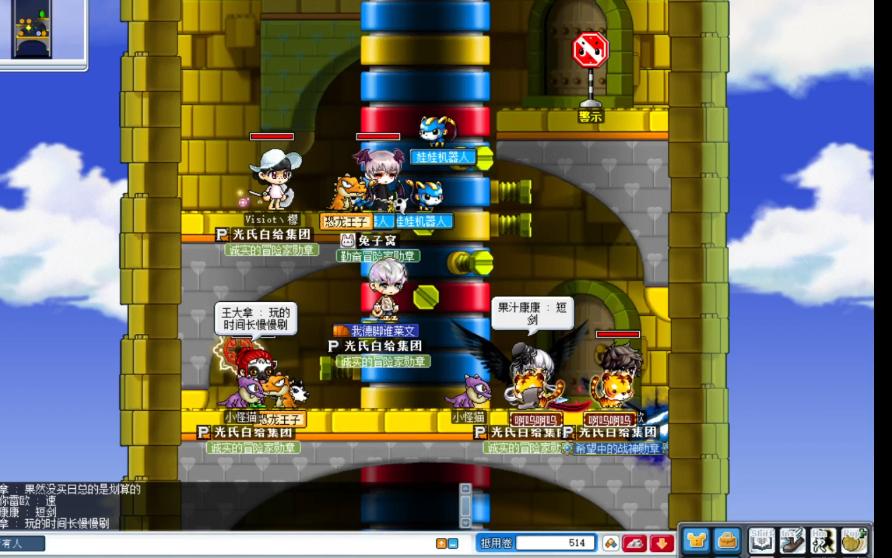Open the inventory bag button
Viewport: 892px width, 558px height.
click(728, 541)
